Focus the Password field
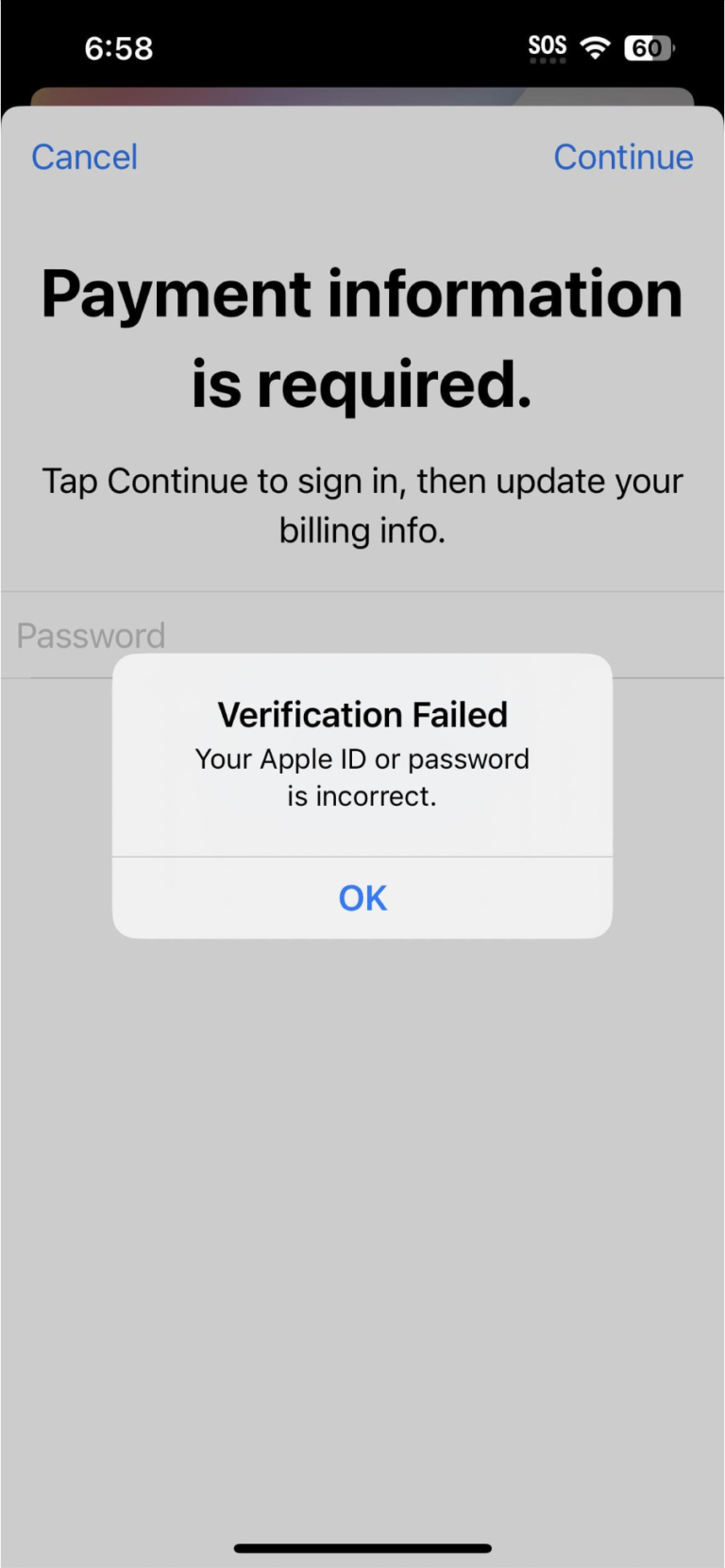The height and width of the screenshot is (1568, 725). [362, 635]
